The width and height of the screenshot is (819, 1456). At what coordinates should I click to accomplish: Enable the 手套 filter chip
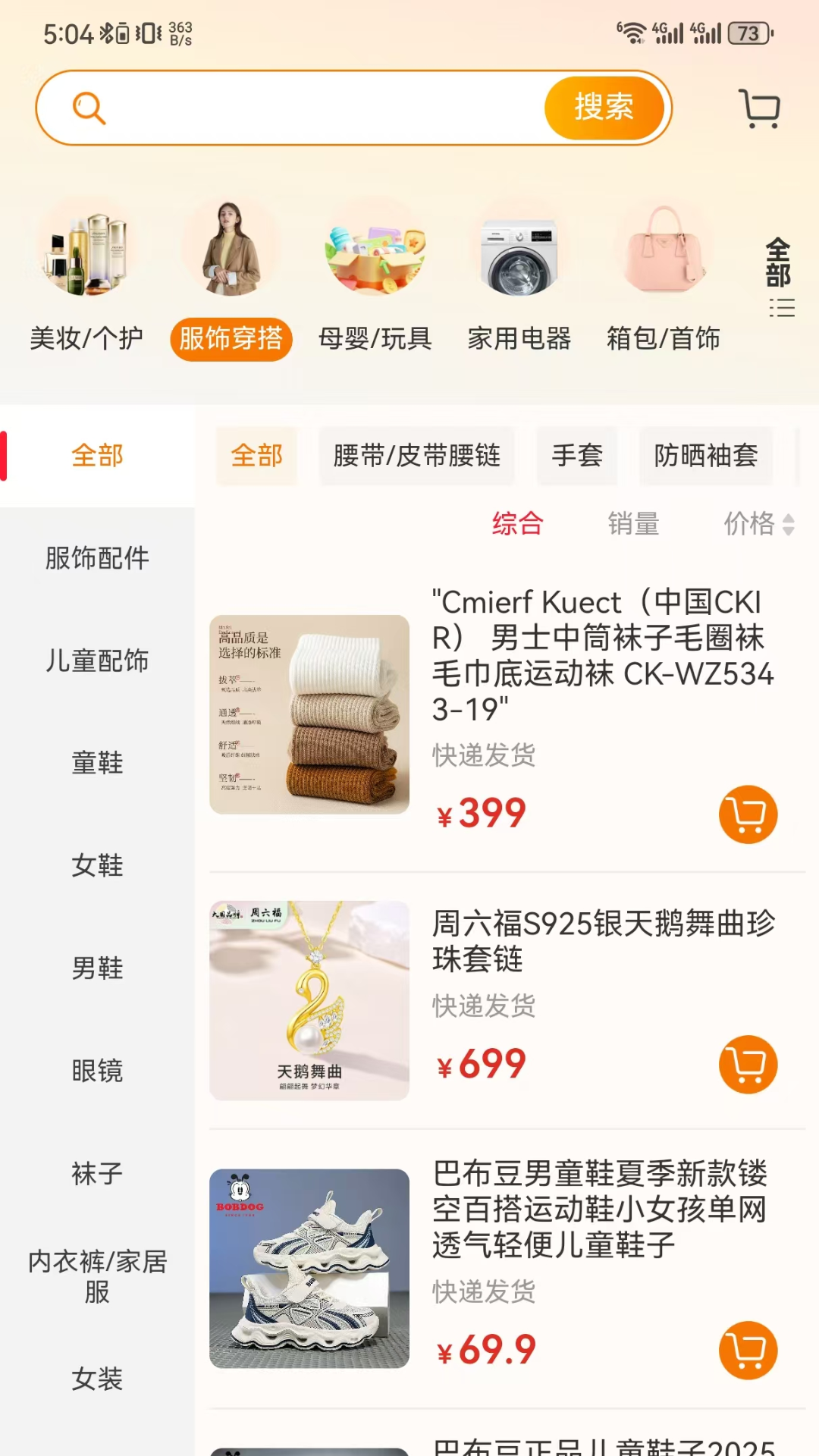tap(577, 455)
